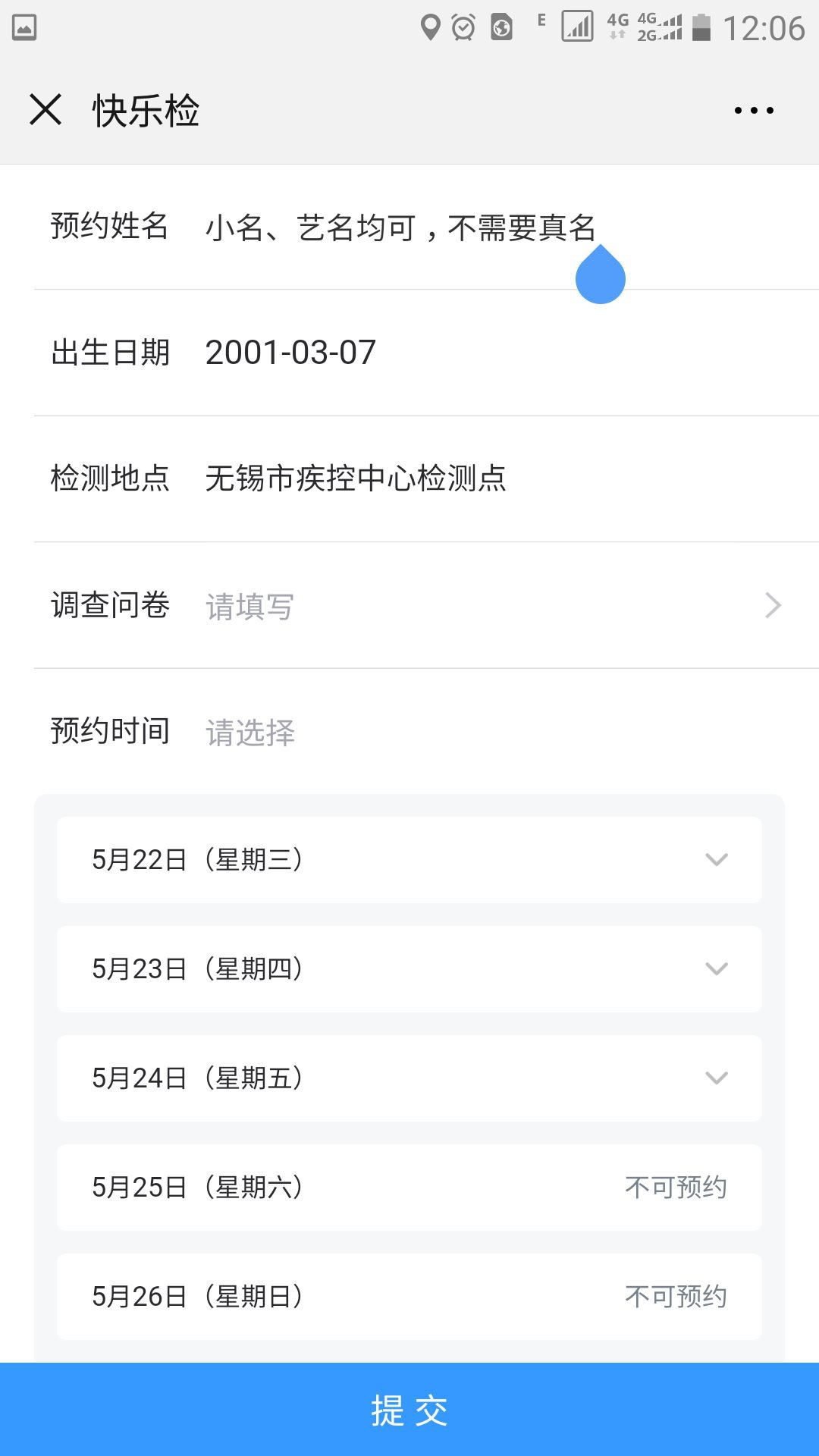Expand time slots for 5月23日 (星期四)

click(x=409, y=969)
